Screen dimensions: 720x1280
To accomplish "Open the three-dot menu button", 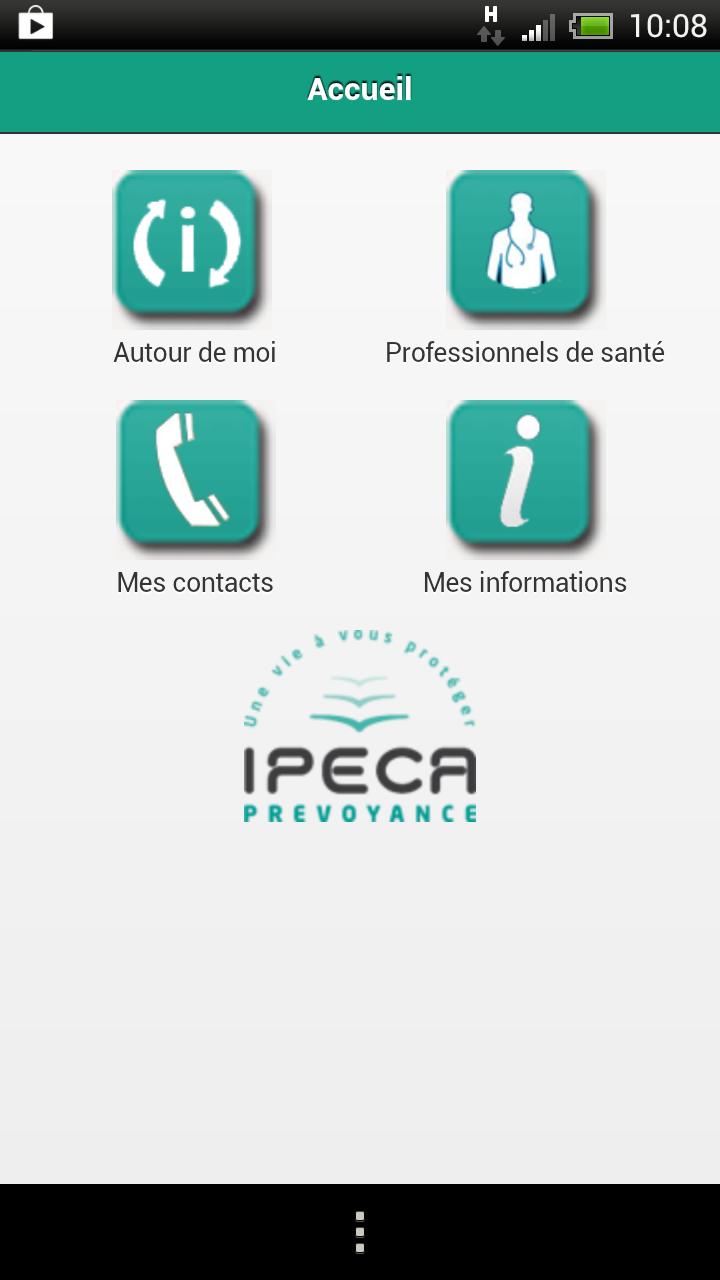I will pos(360,1232).
